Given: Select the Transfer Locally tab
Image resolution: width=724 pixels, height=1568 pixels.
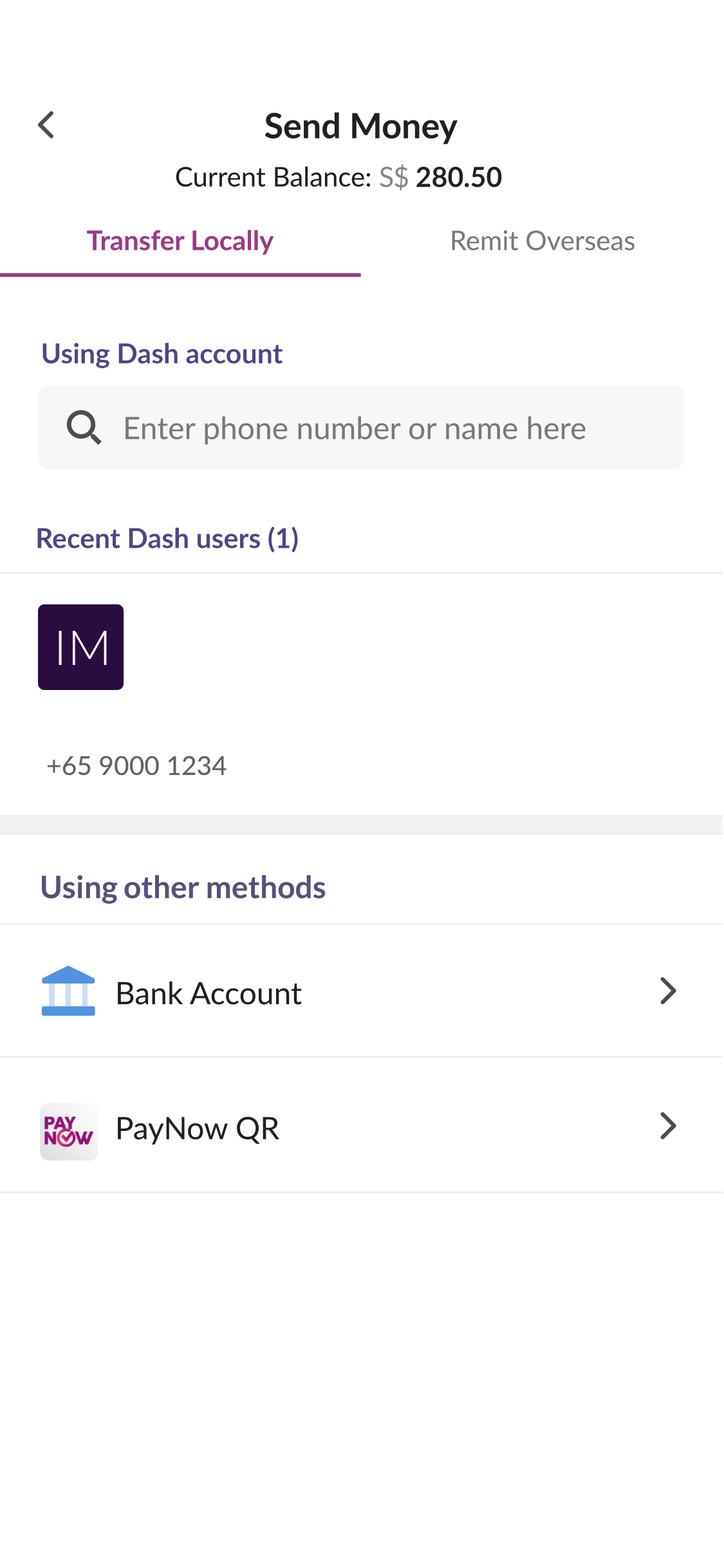Looking at the screenshot, I should tap(180, 241).
